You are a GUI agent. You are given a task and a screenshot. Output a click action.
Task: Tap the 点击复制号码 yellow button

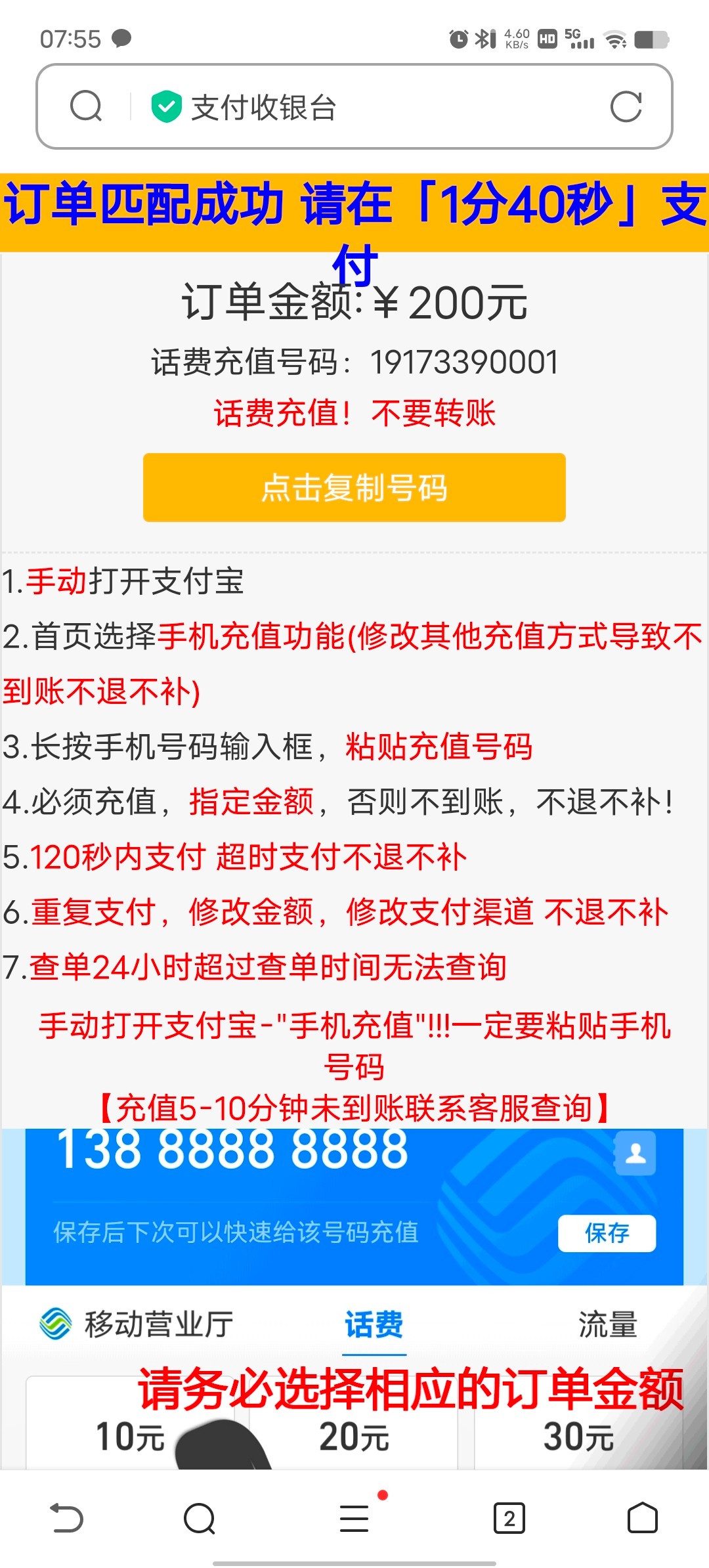pos(354,487)
